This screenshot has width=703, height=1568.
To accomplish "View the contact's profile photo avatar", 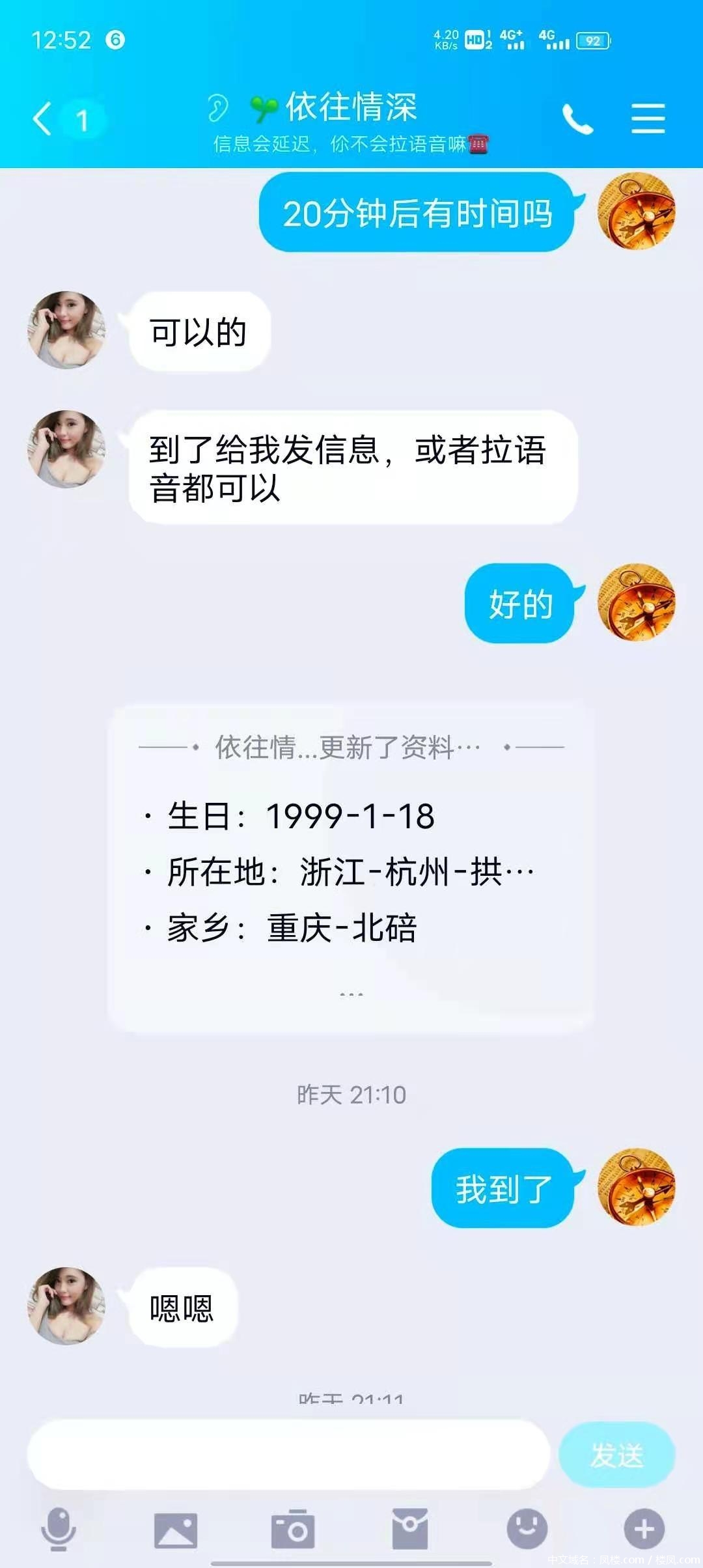I will coord(65,330).
